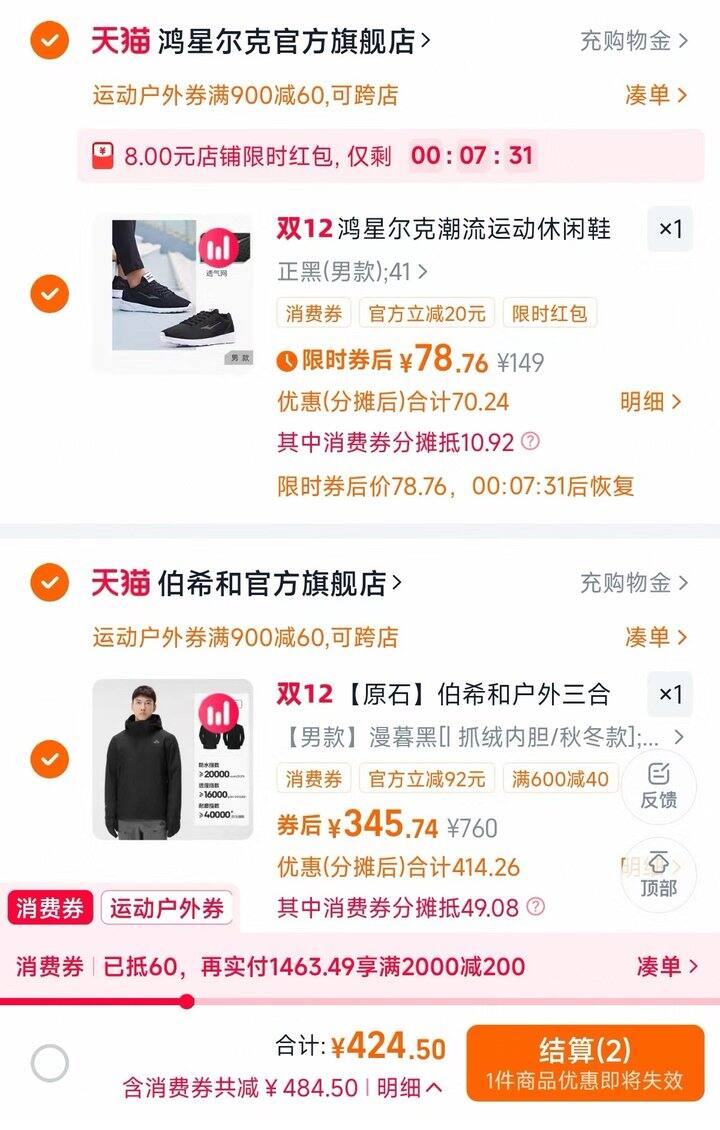Uncheck the 鸿星尔克官方旗舰店 store checkbox
The image size is (720, 1130).
[49, 41]
